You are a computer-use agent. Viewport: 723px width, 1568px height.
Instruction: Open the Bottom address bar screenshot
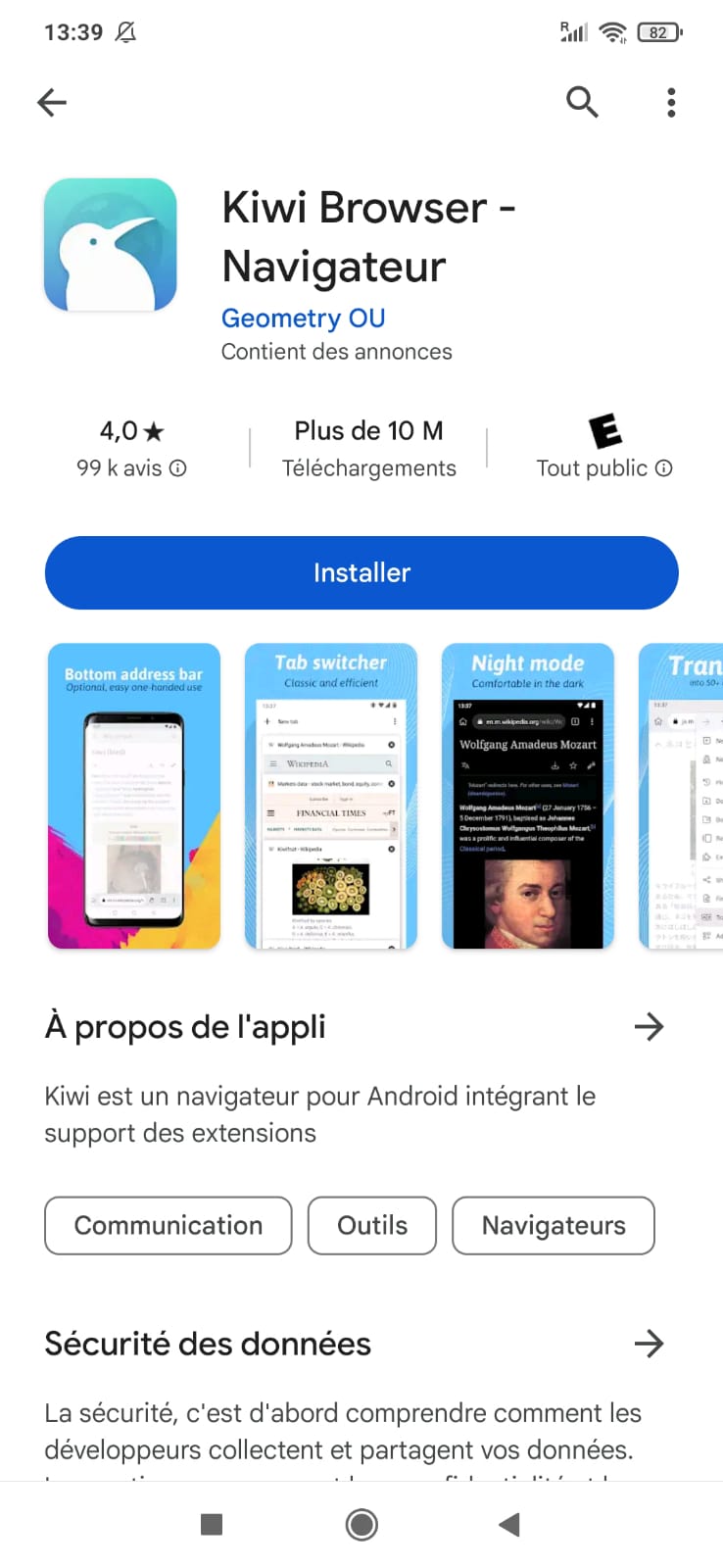[134, 796]
